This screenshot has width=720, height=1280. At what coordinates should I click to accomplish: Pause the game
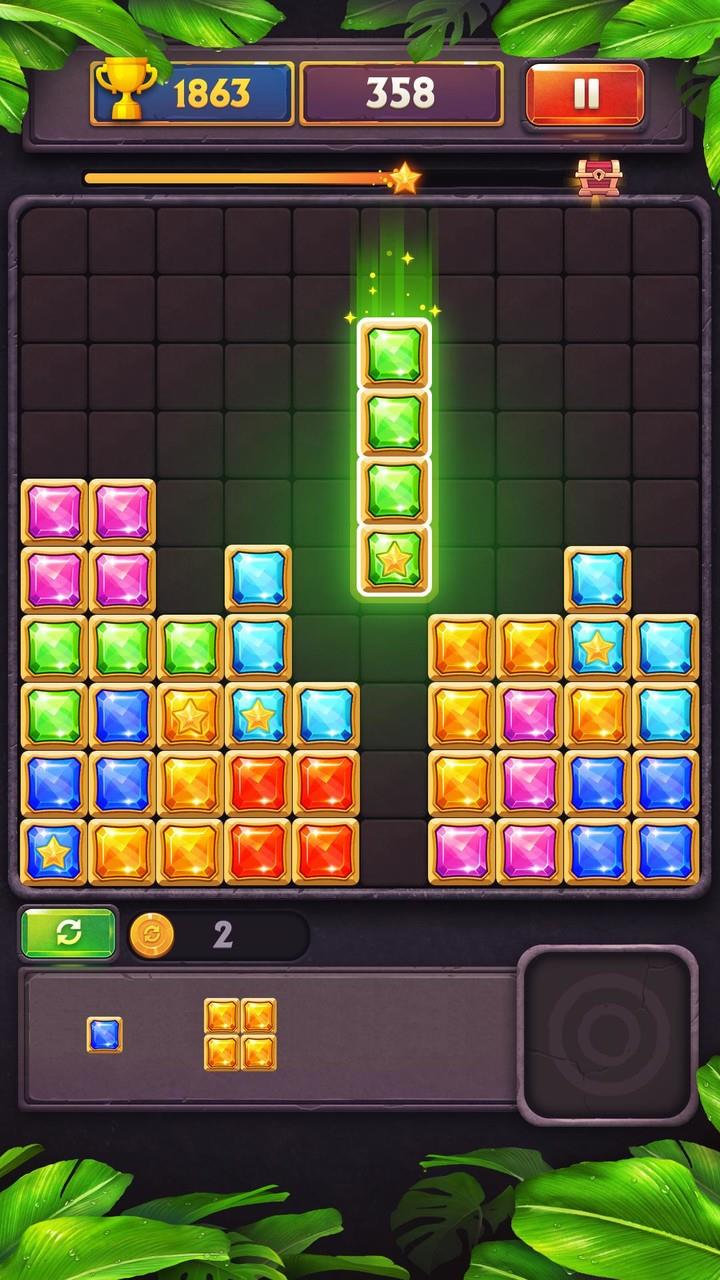click(x=585, y=94)
